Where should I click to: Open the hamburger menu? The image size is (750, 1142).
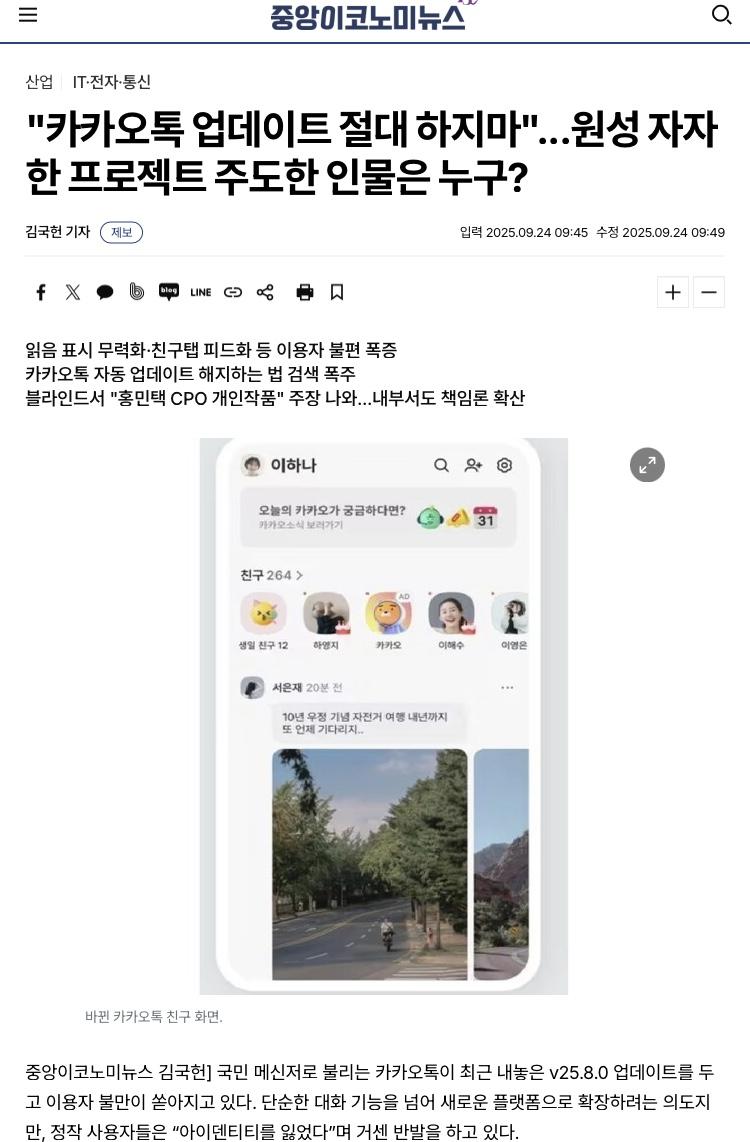(x=28, y=15)
